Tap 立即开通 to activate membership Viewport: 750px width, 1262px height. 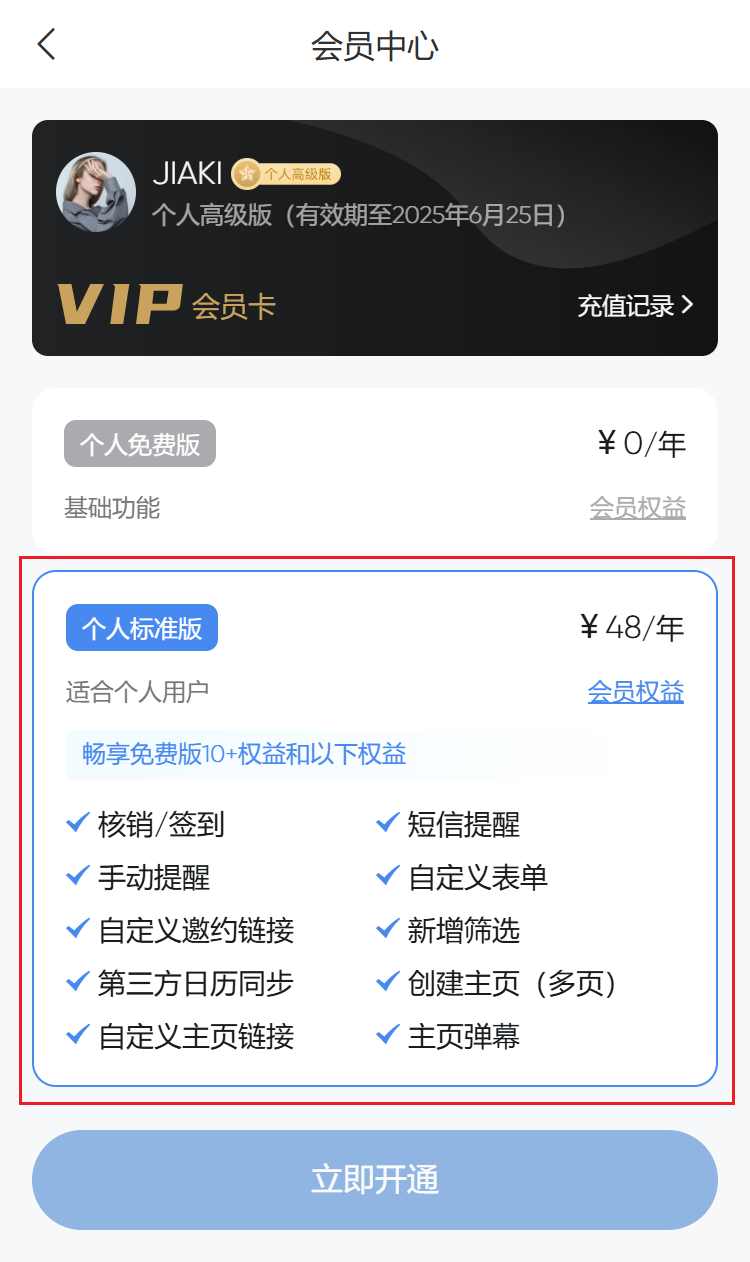[375, 1180]
